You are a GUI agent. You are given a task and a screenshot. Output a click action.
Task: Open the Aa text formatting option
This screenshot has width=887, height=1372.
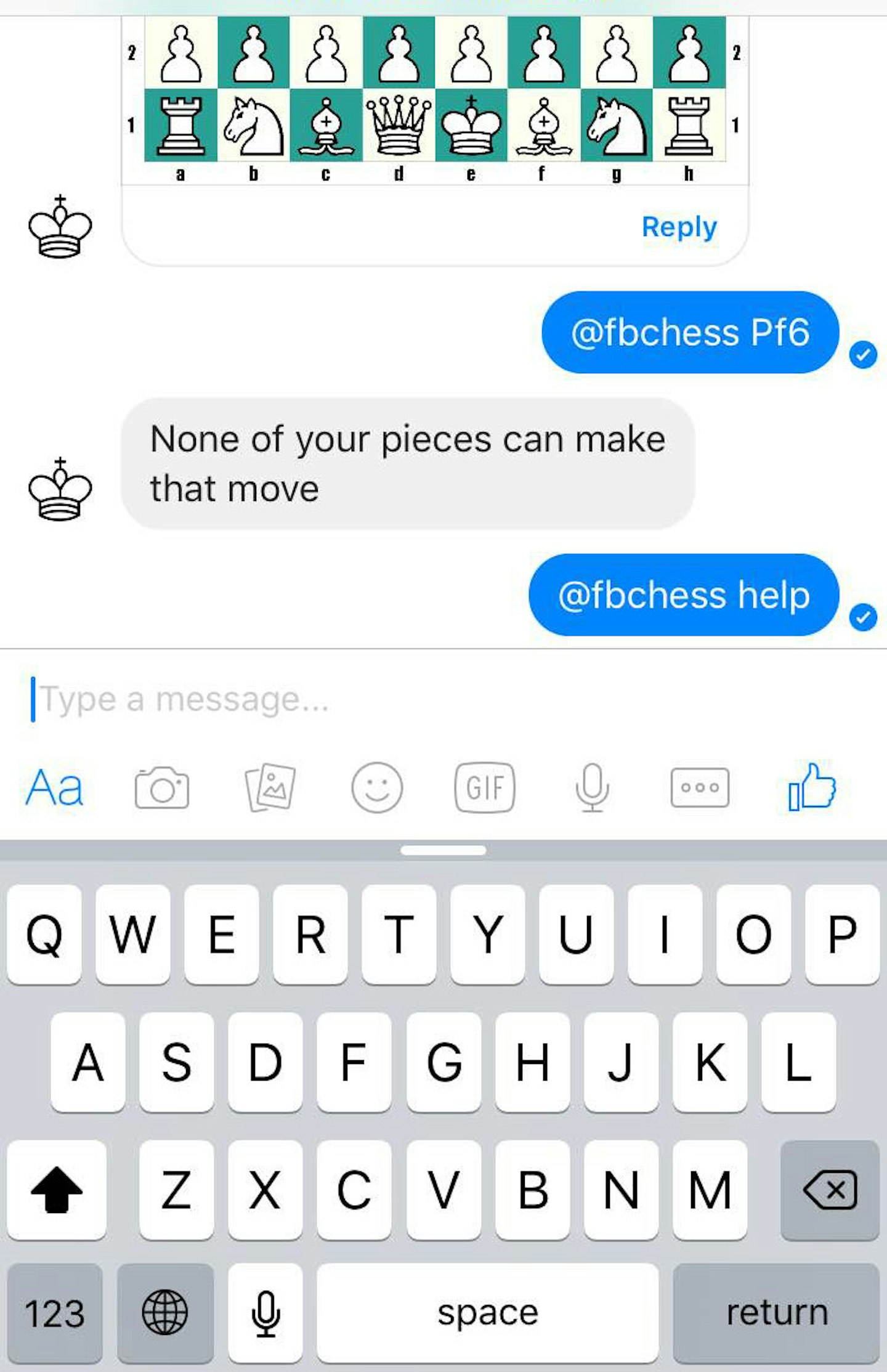point(54,787)
